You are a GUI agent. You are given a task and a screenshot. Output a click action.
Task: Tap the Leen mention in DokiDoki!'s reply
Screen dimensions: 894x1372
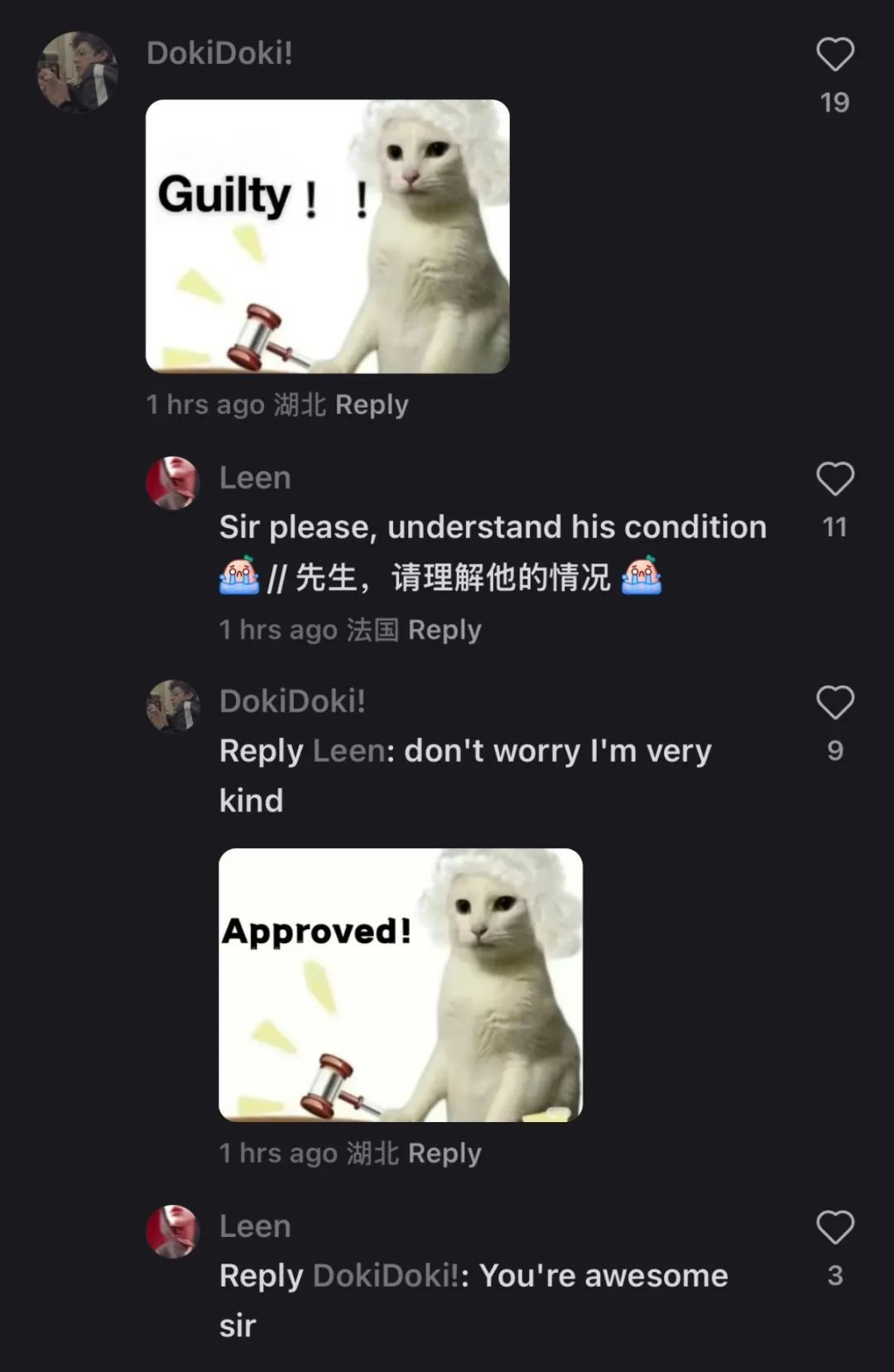click(x=348, y=751)
